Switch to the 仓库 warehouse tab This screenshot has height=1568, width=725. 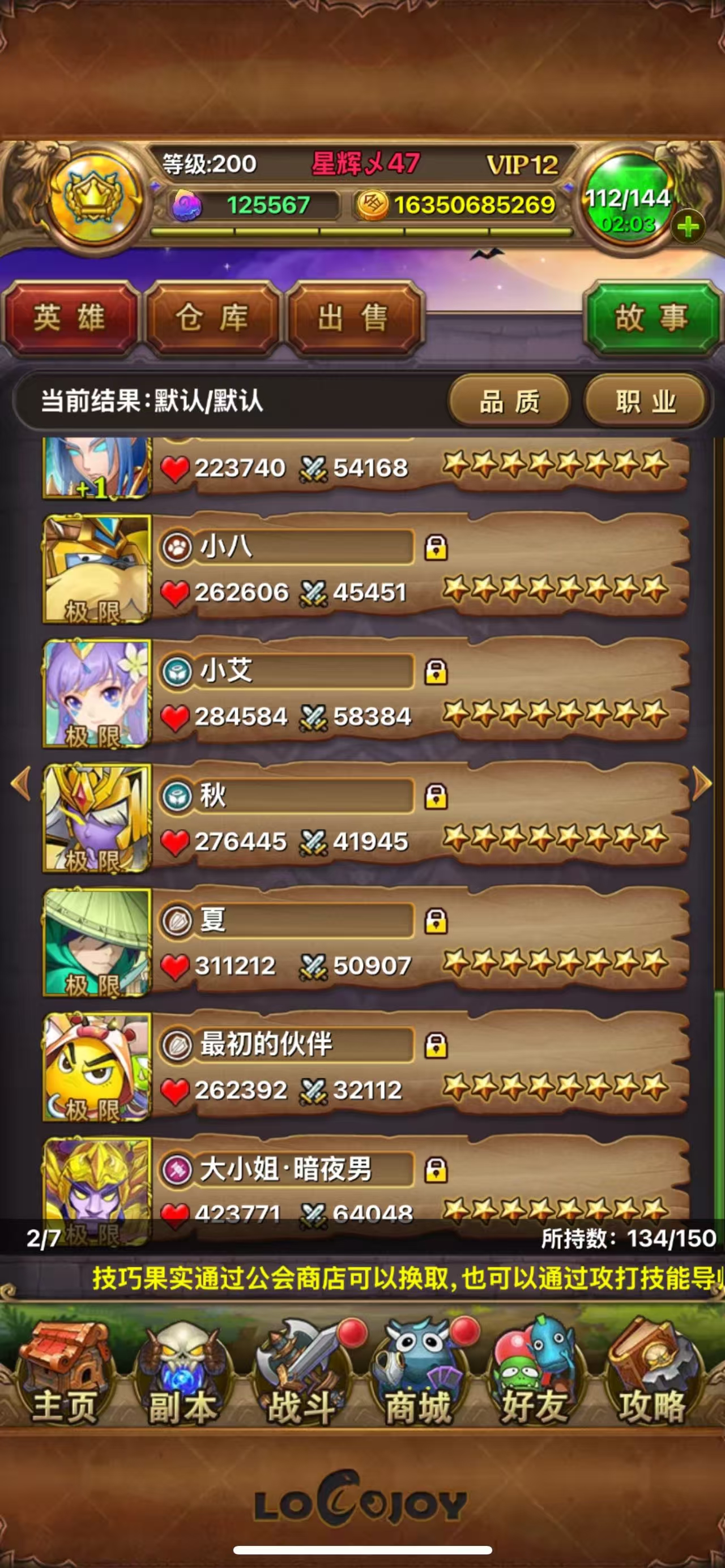[212, 318]
